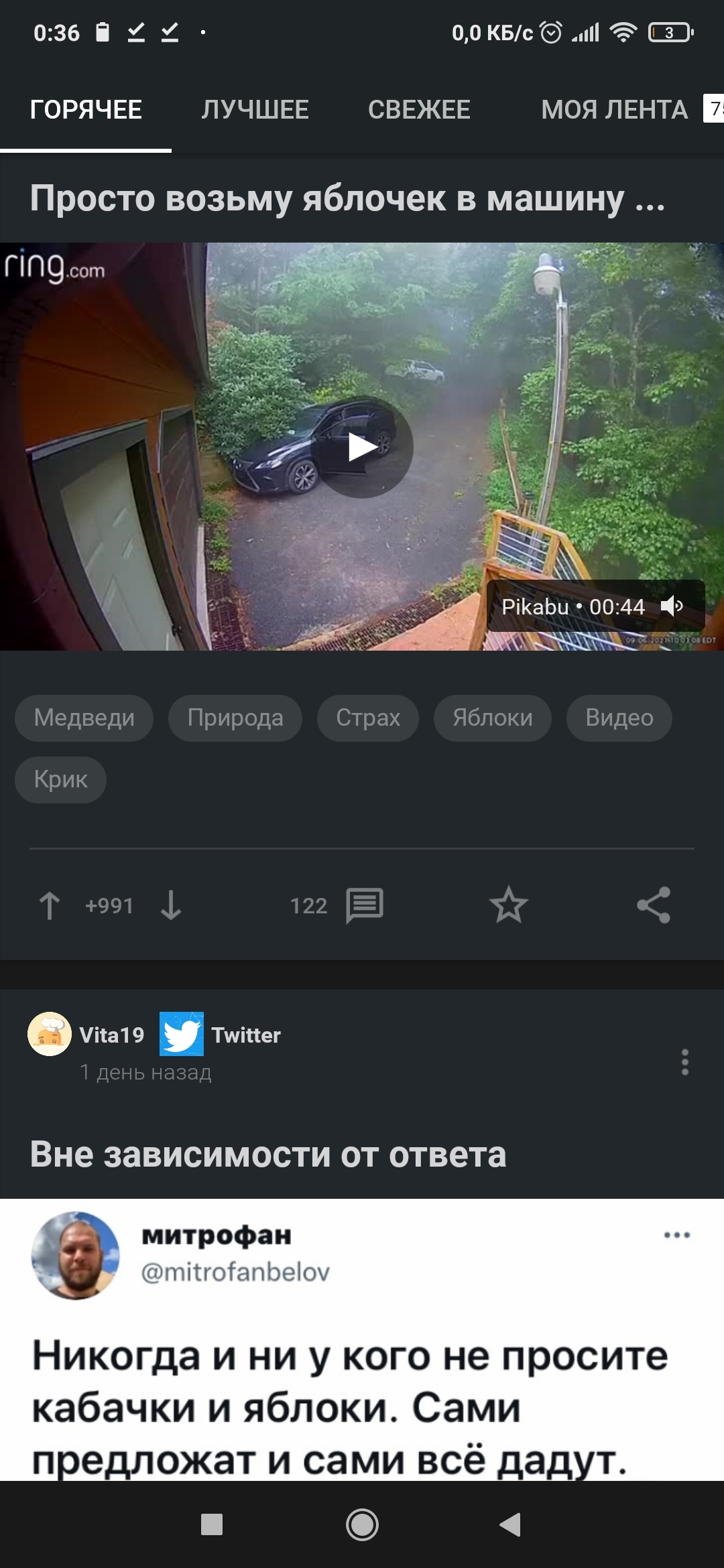Save the post to favorites
The height and width of the screenshot is (1568, 724).
(509, 905)
